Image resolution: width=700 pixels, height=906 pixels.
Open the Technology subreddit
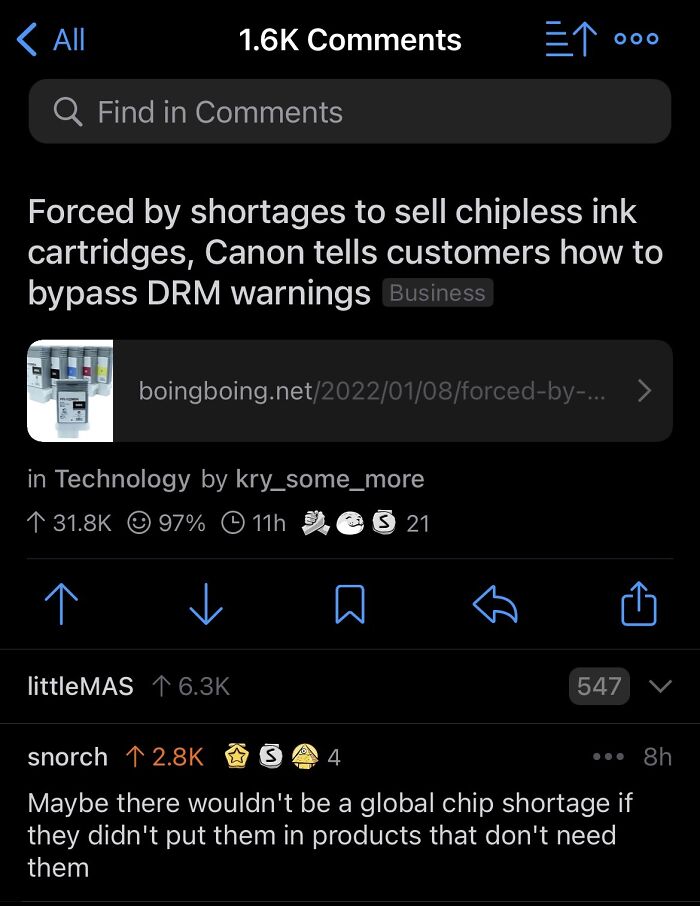click(122, 479)
